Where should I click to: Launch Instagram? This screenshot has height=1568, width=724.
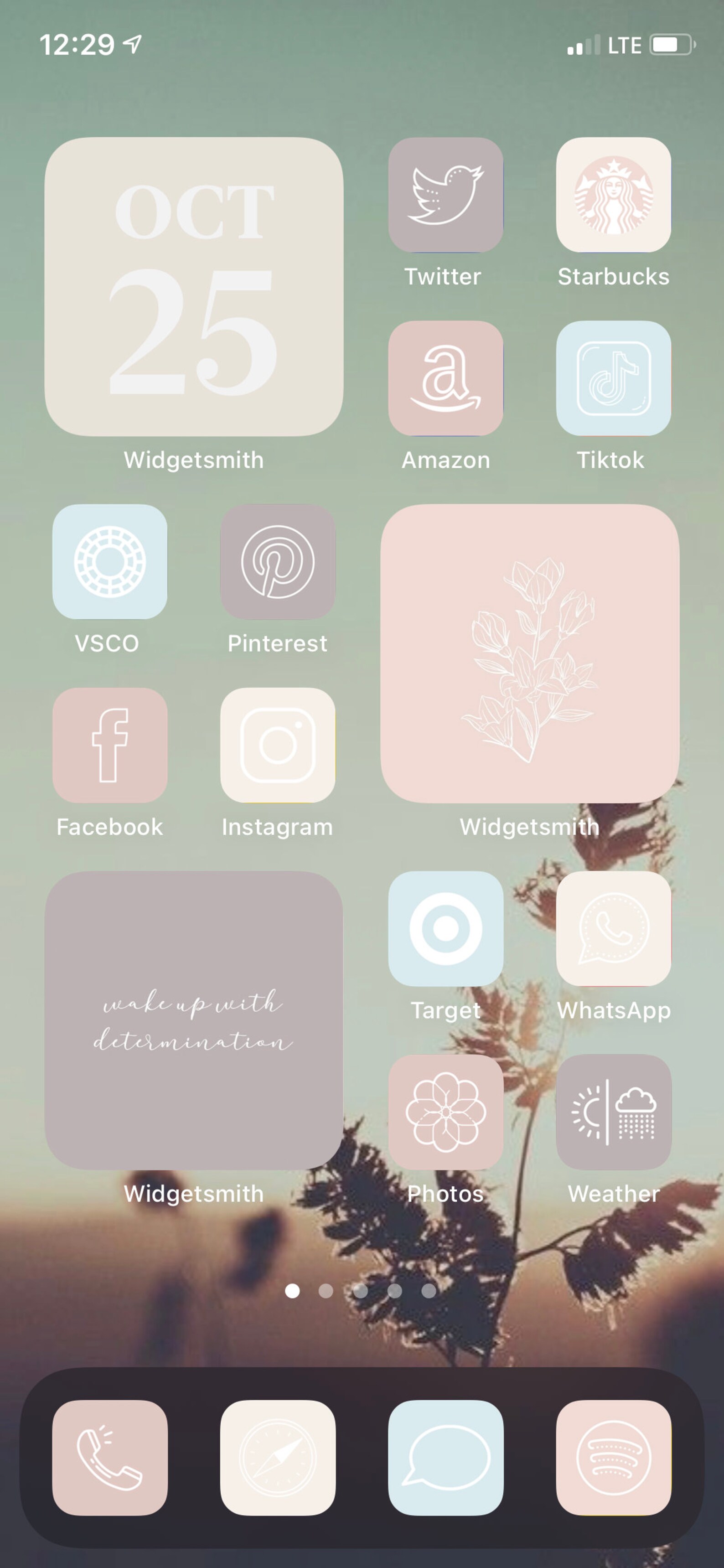coord(278,745)
